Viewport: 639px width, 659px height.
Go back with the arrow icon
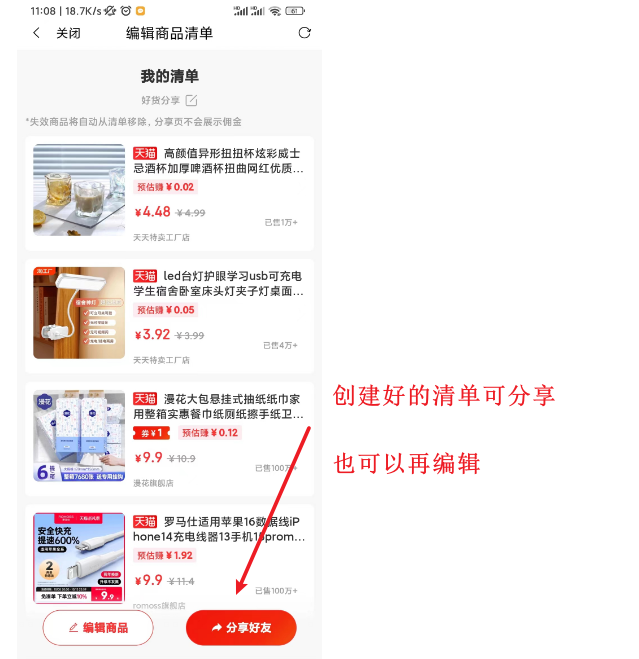(x=37, y=33)
